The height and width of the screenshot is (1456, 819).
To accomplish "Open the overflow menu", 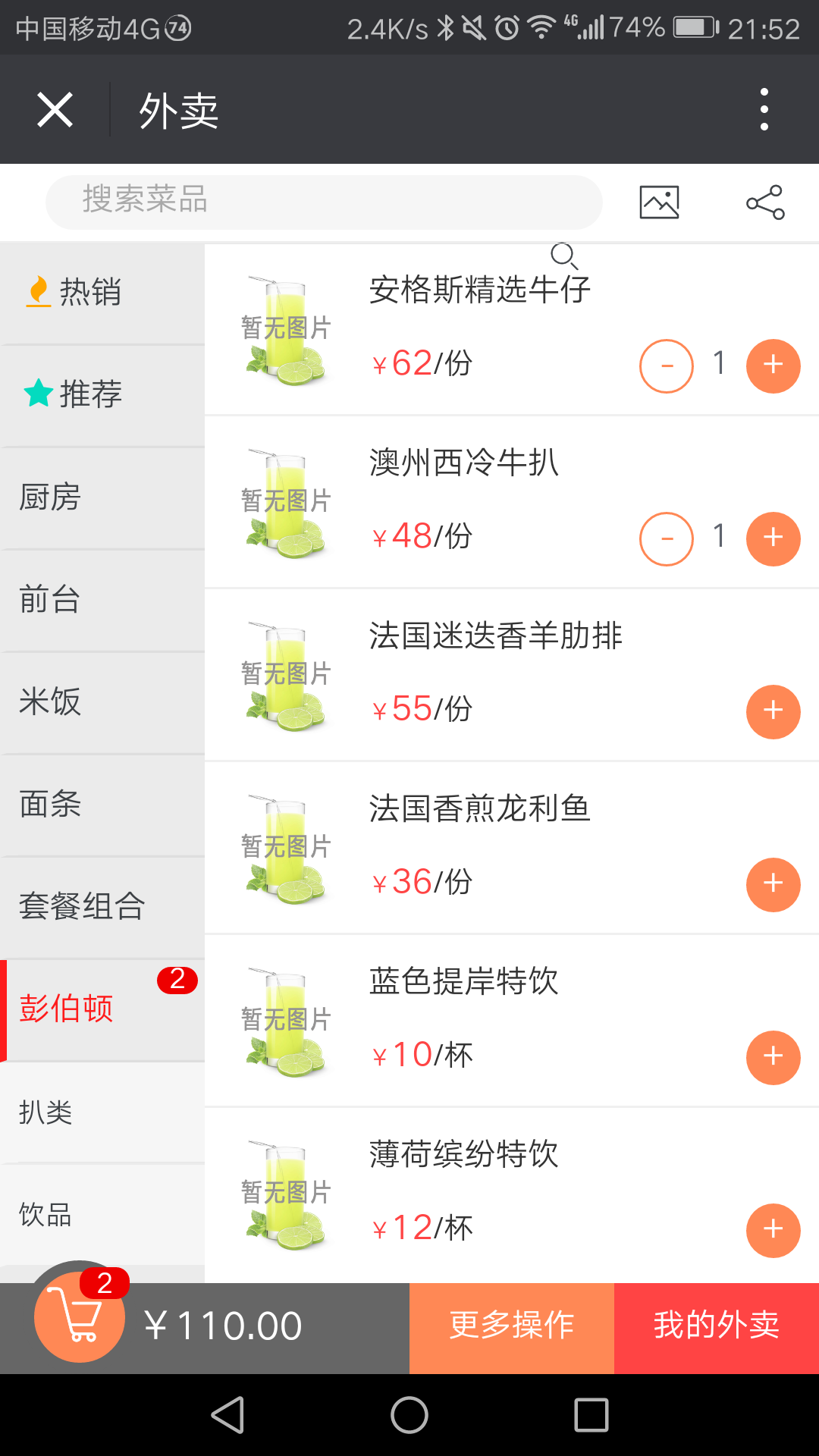I will click(764, 109).
